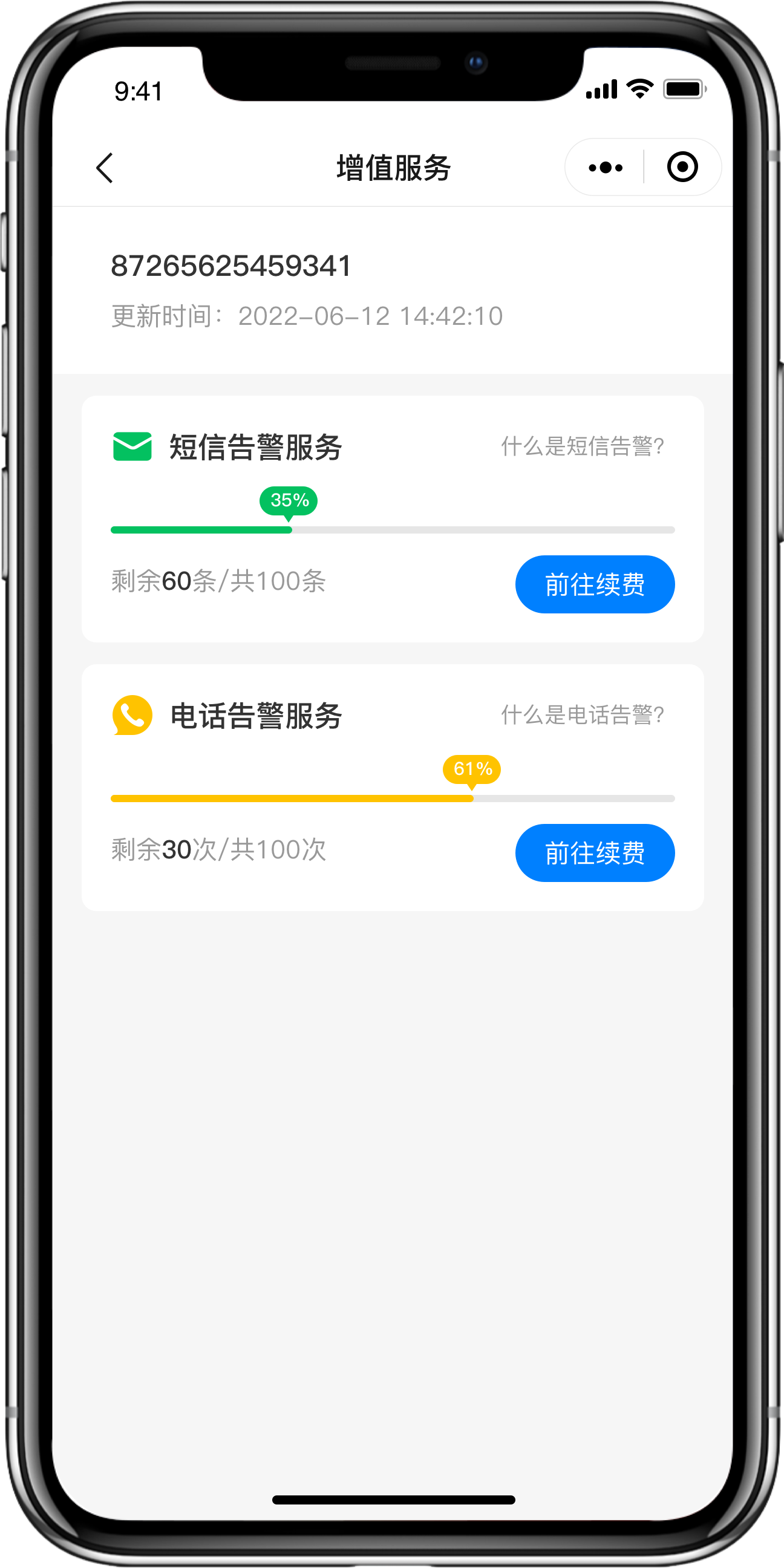Click the circular mini-program close icon
Image resolution: width=784 pixels, height=1568 pixels.
tap(682, 167)
